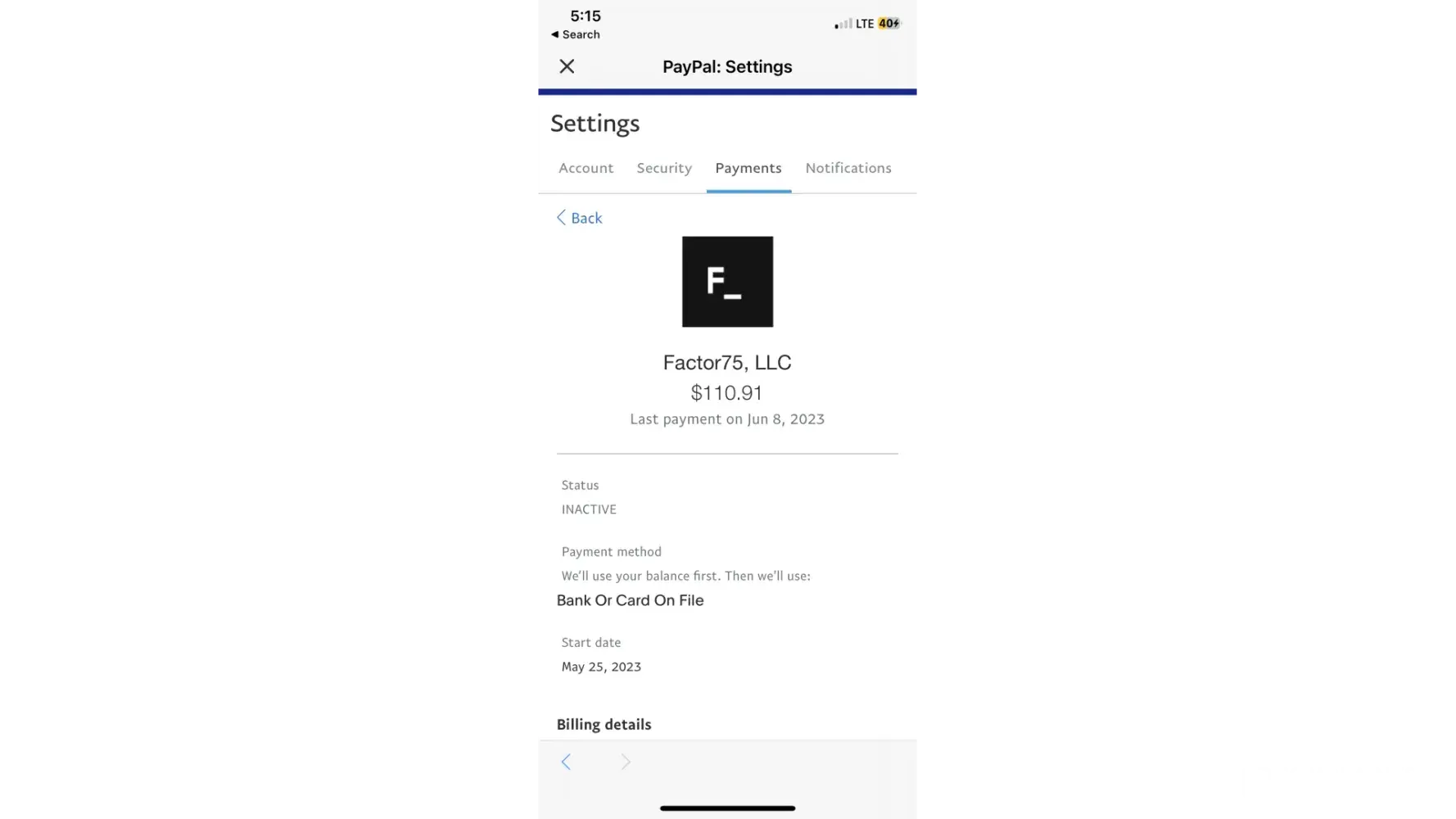The height and width of the screenshot is (819, 1456).
Task: Go back using the Back link
Action: 580,218
